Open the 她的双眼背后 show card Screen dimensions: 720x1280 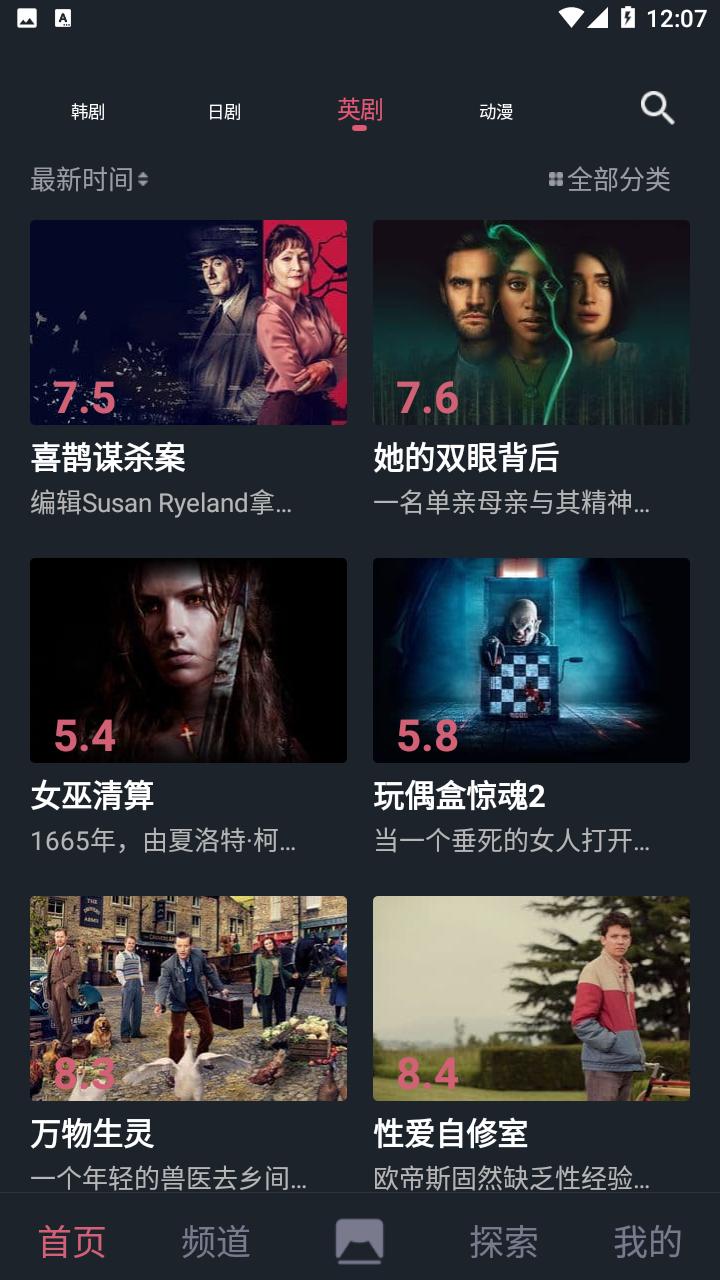pyautogui.click(x=531, y=323)
